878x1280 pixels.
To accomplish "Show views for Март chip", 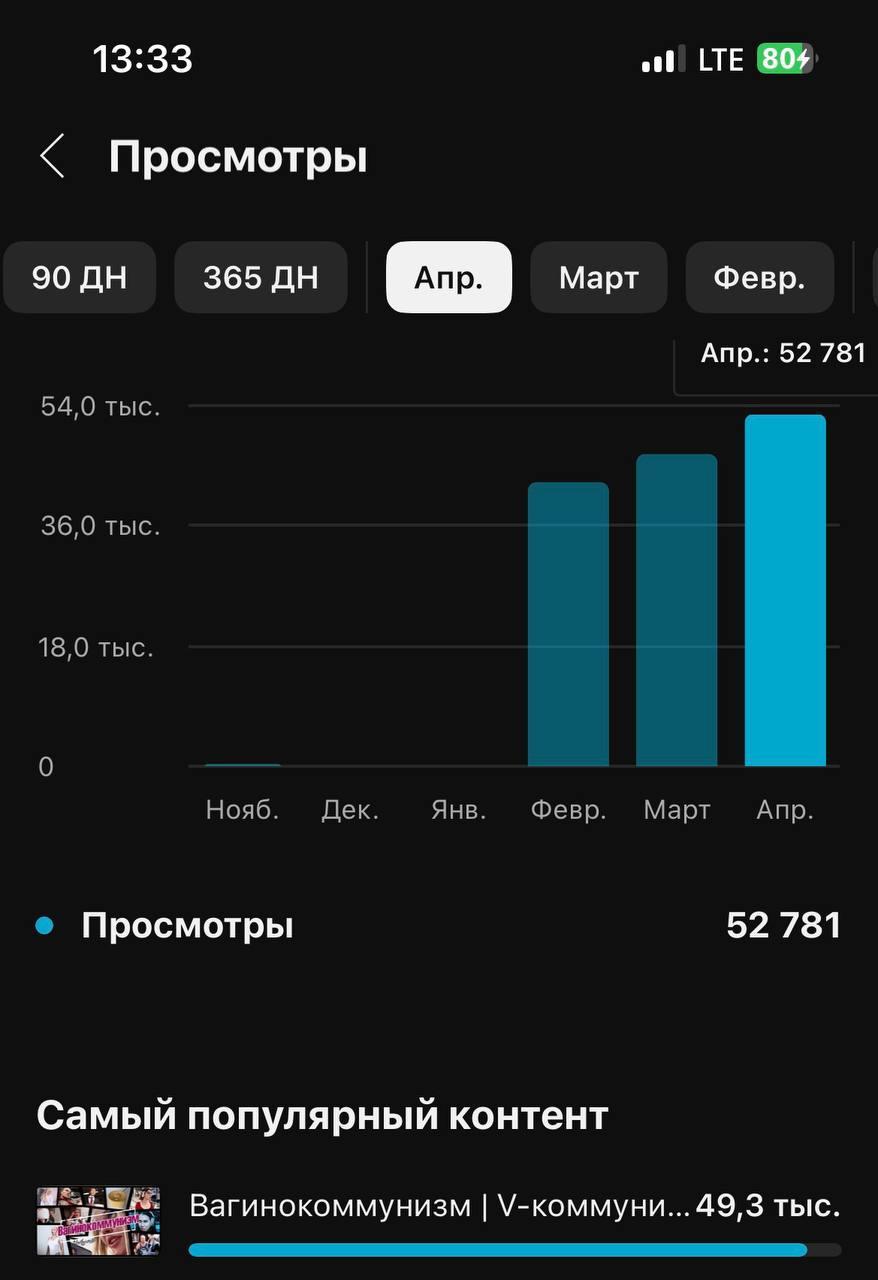I will (x=598, y=277).
